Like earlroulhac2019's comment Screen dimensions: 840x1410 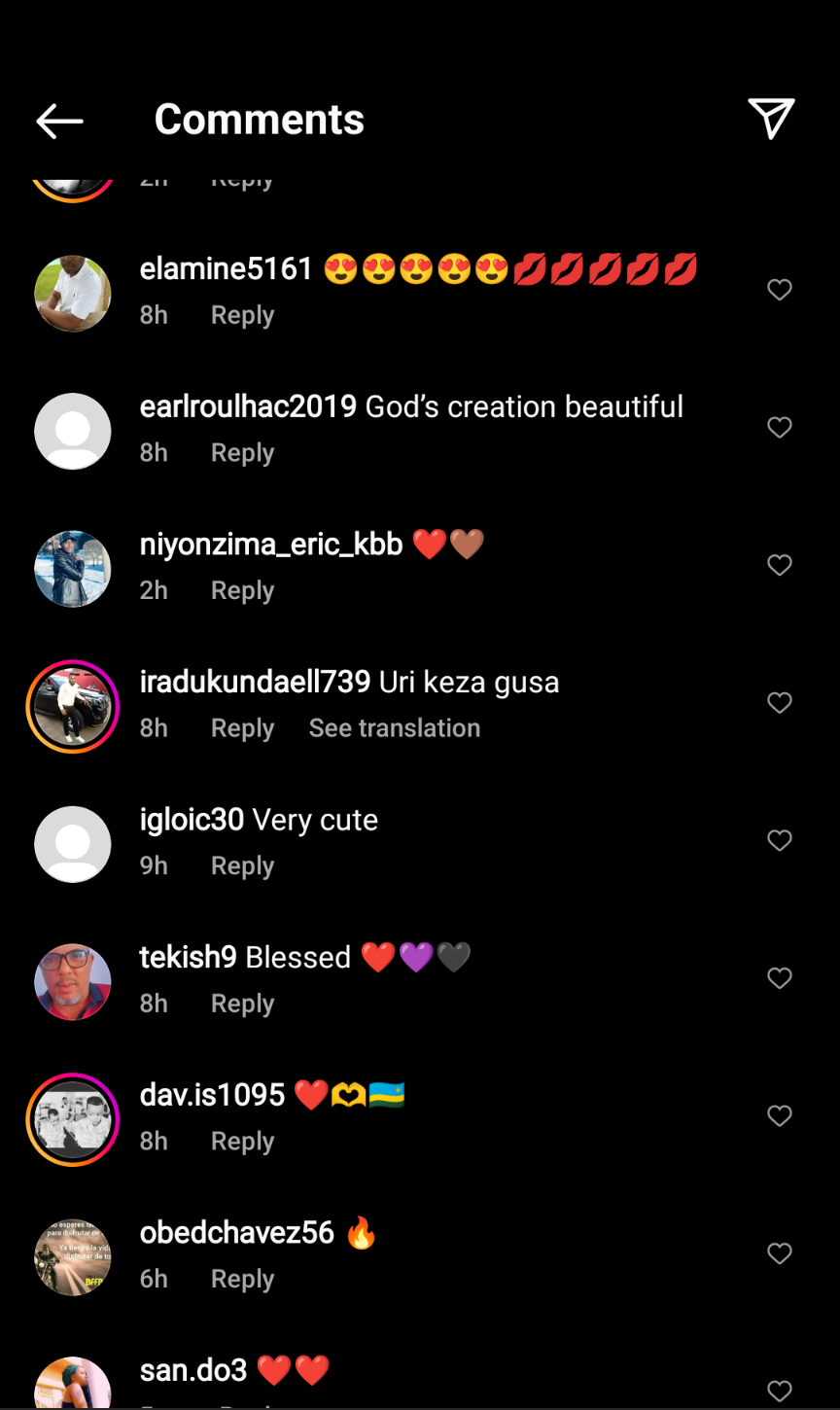click(x=780, y=428)
